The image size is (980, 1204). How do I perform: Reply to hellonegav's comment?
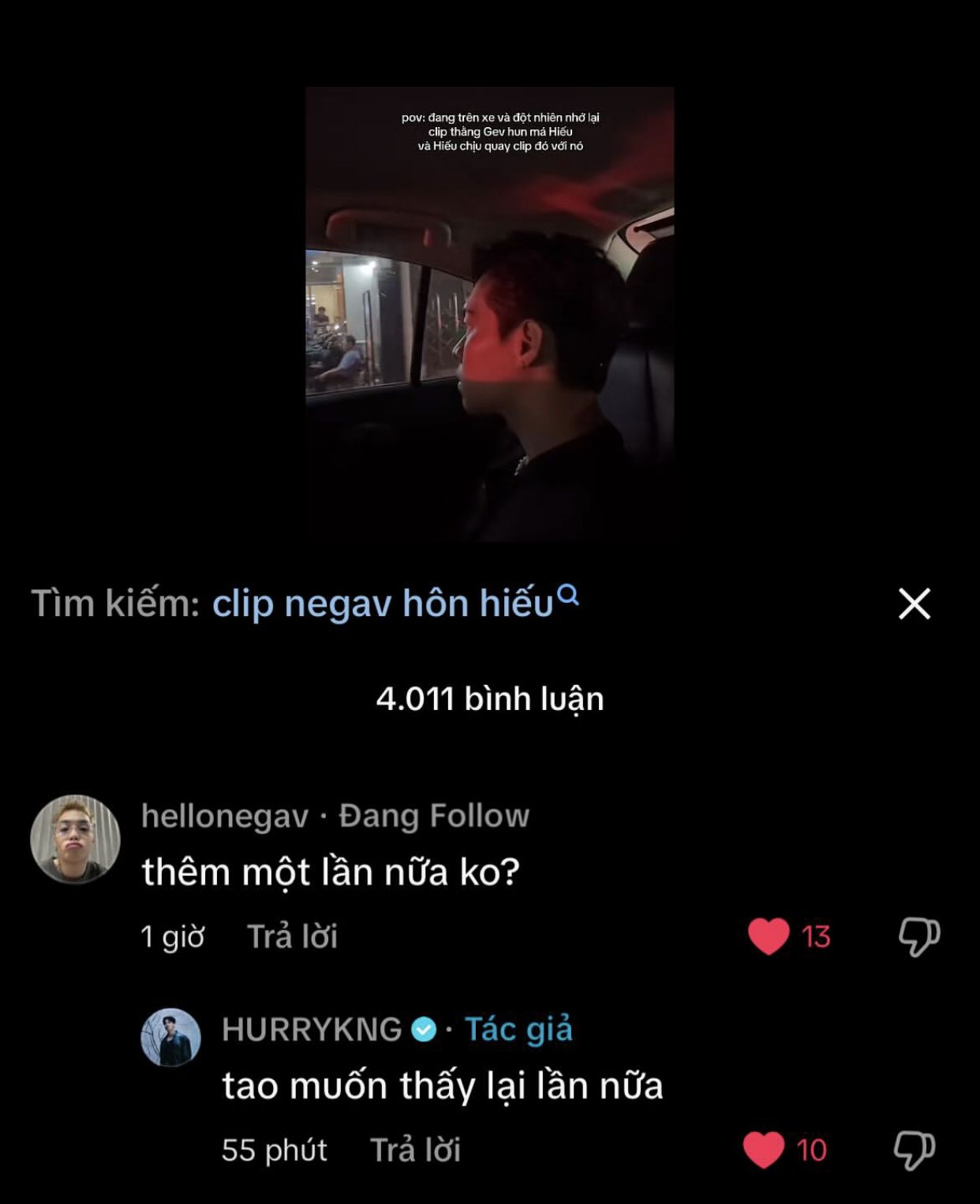pos(292,937)
